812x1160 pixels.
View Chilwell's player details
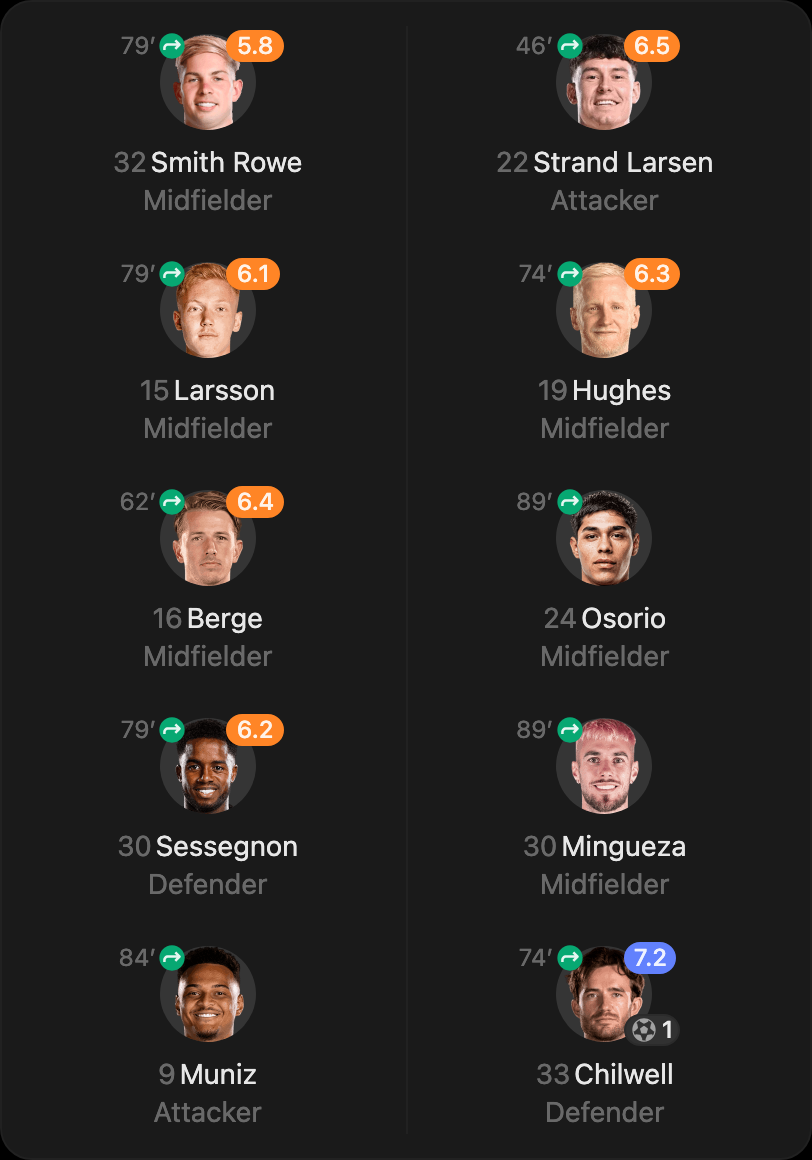[604, 1034]
